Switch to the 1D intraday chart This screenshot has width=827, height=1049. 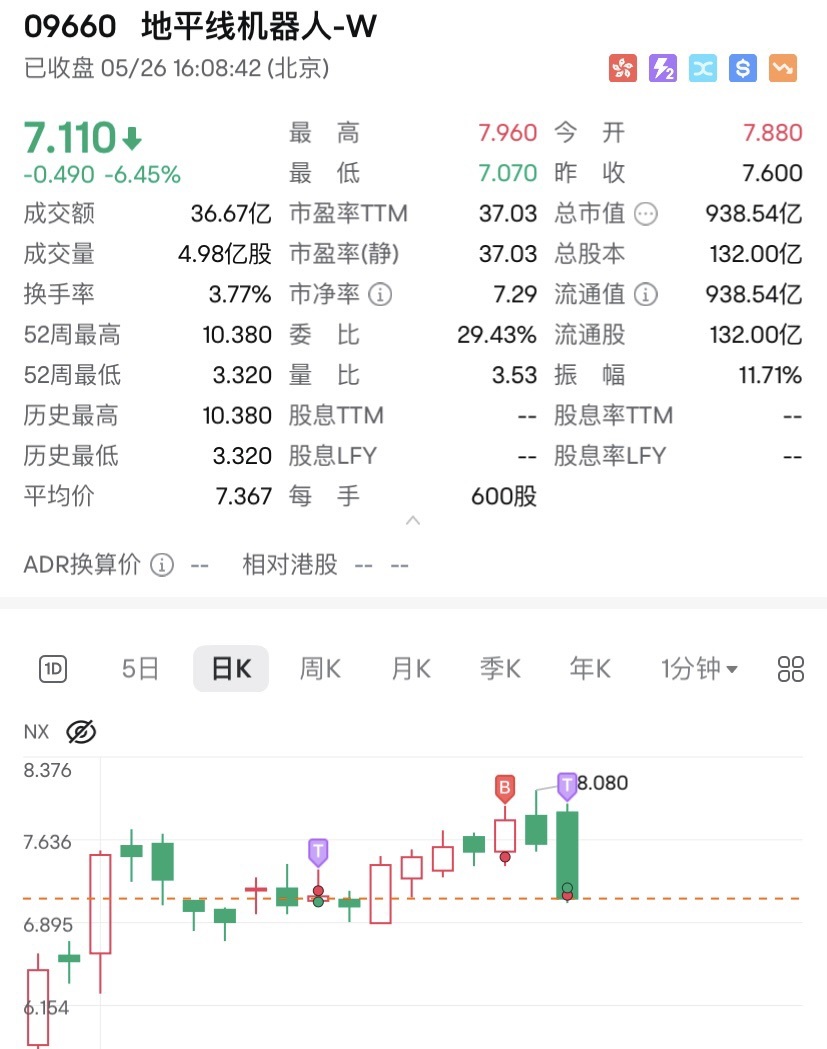52,669
